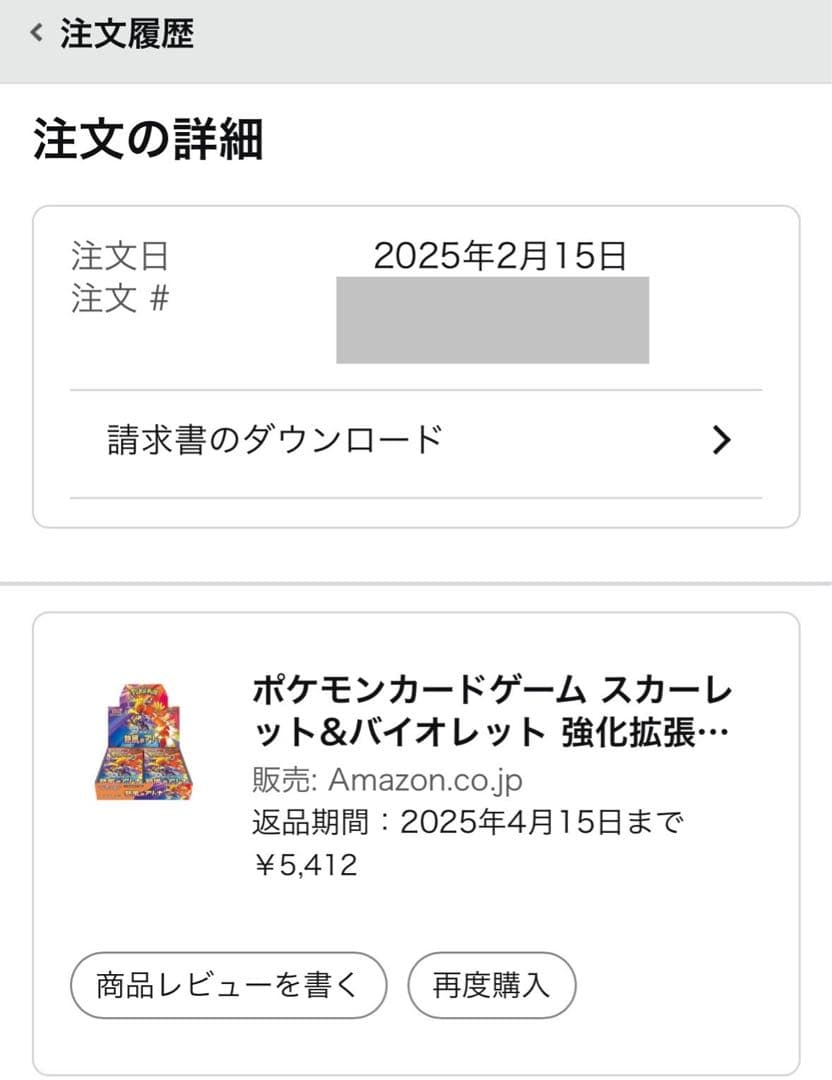832x1080 pixels.
Task: Select the masked order number field
Action: (x=490, y=318)
